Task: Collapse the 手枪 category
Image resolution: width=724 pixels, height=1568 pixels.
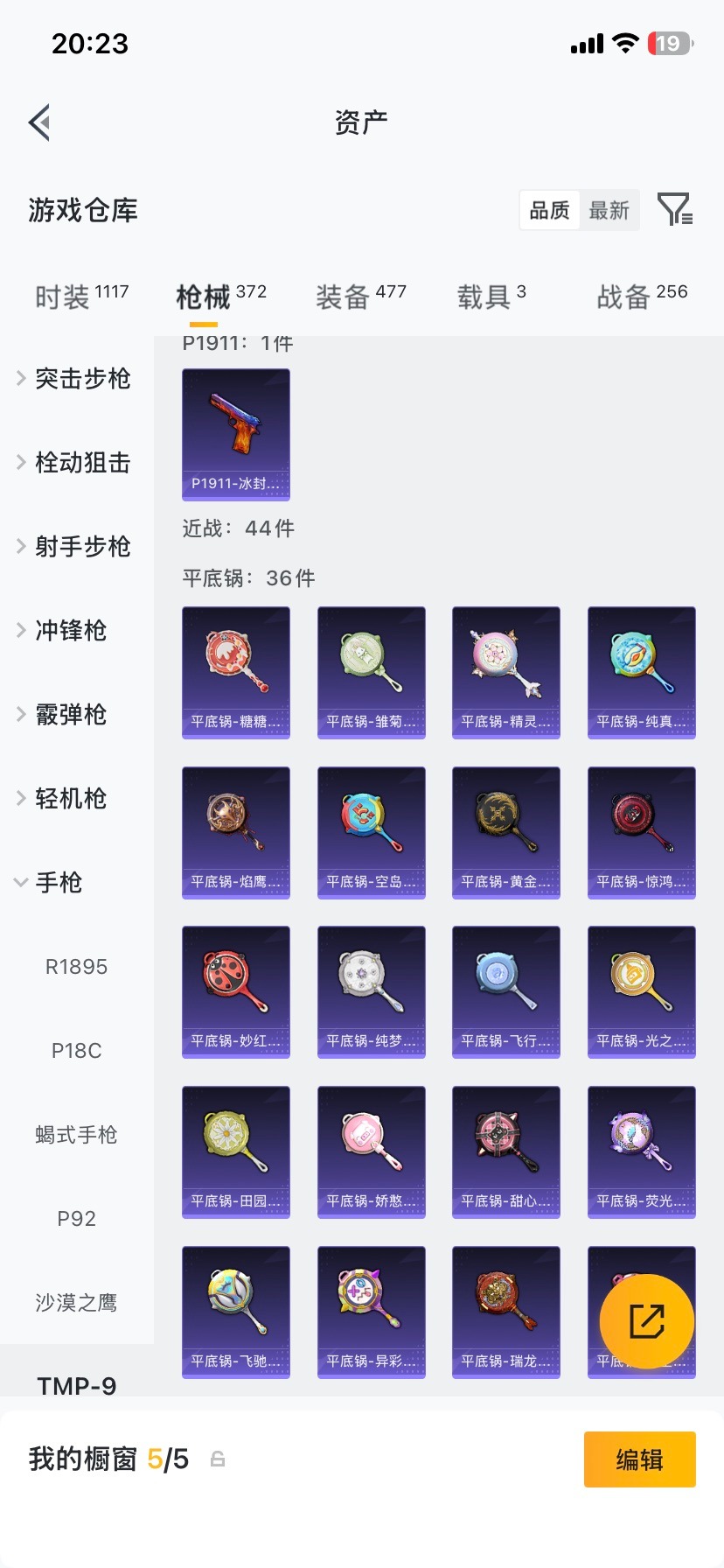Action: pos(58,883)
